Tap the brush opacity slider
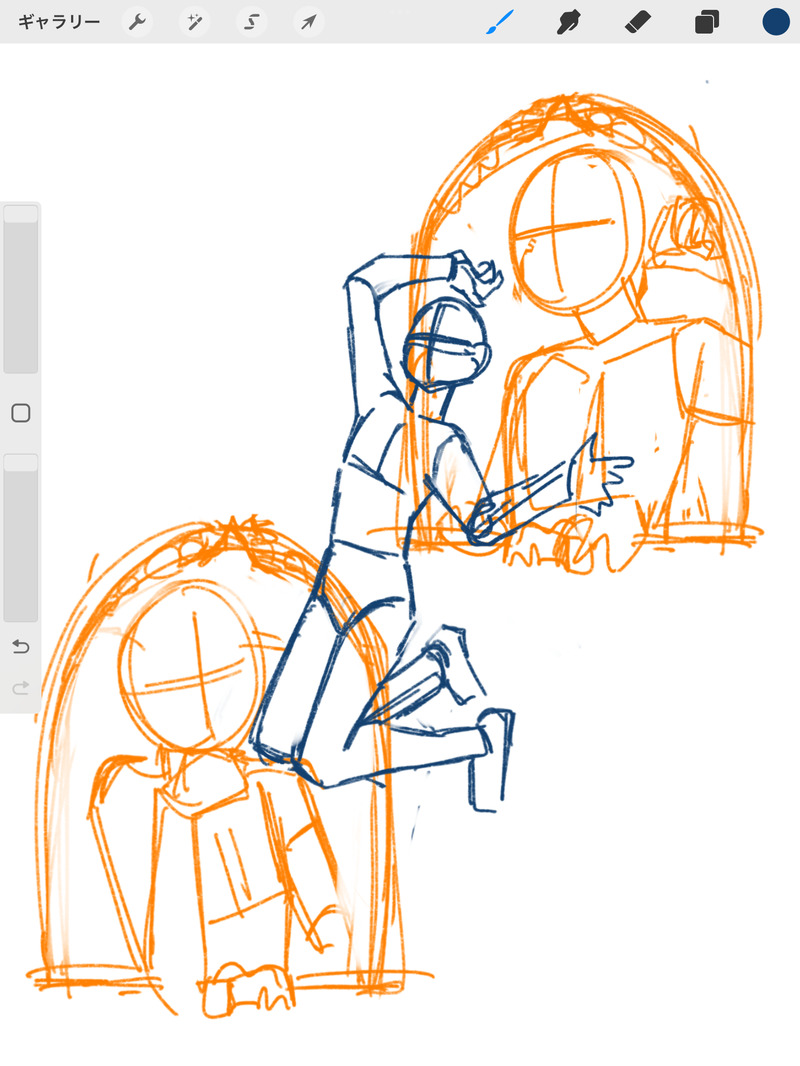800x1066 pixels. (21, 537)
